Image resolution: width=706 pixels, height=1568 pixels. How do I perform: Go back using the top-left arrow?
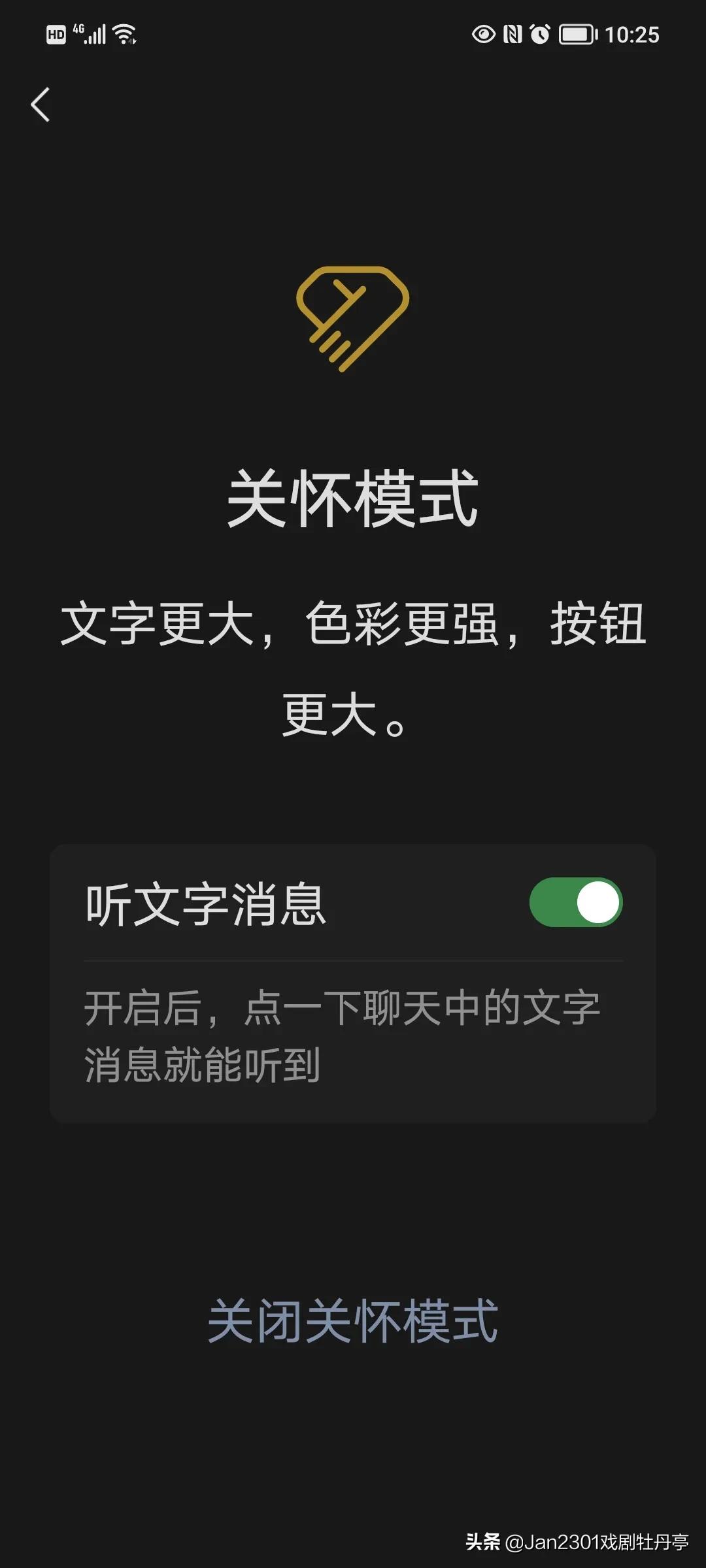(x=41, y=105)
